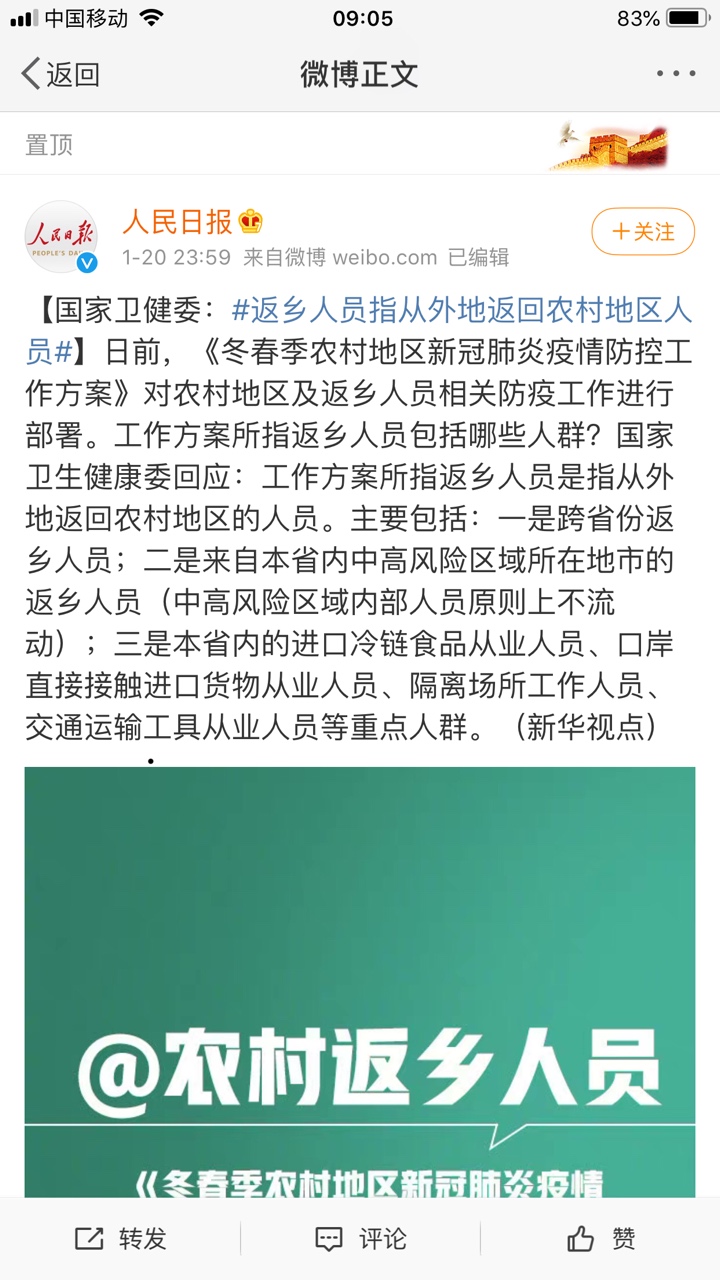Follow 人民日报 with the 关注 button
This screenshot has width=720, height=1280.
(643, 232)
